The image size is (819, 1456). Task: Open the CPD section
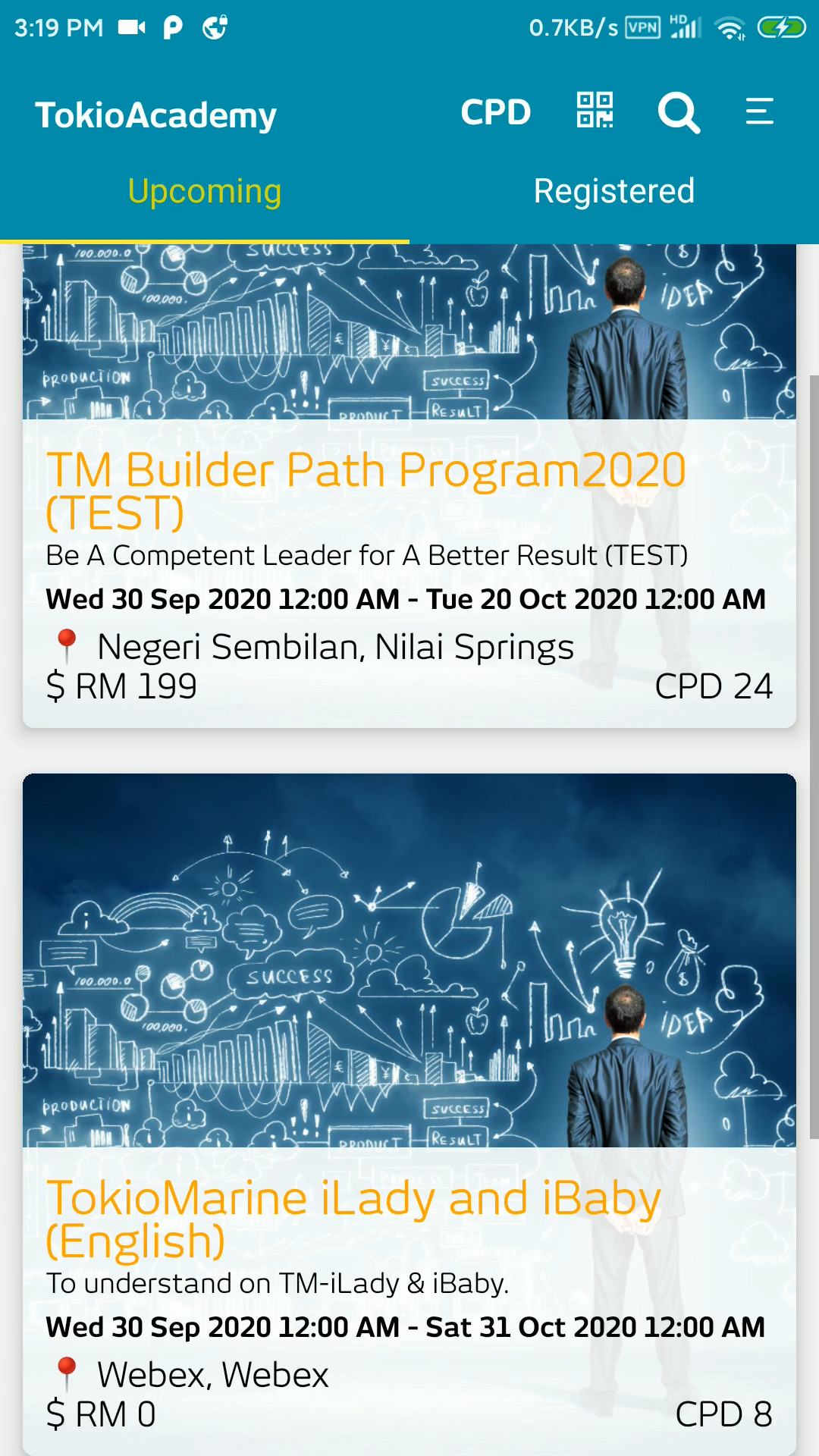495,112
